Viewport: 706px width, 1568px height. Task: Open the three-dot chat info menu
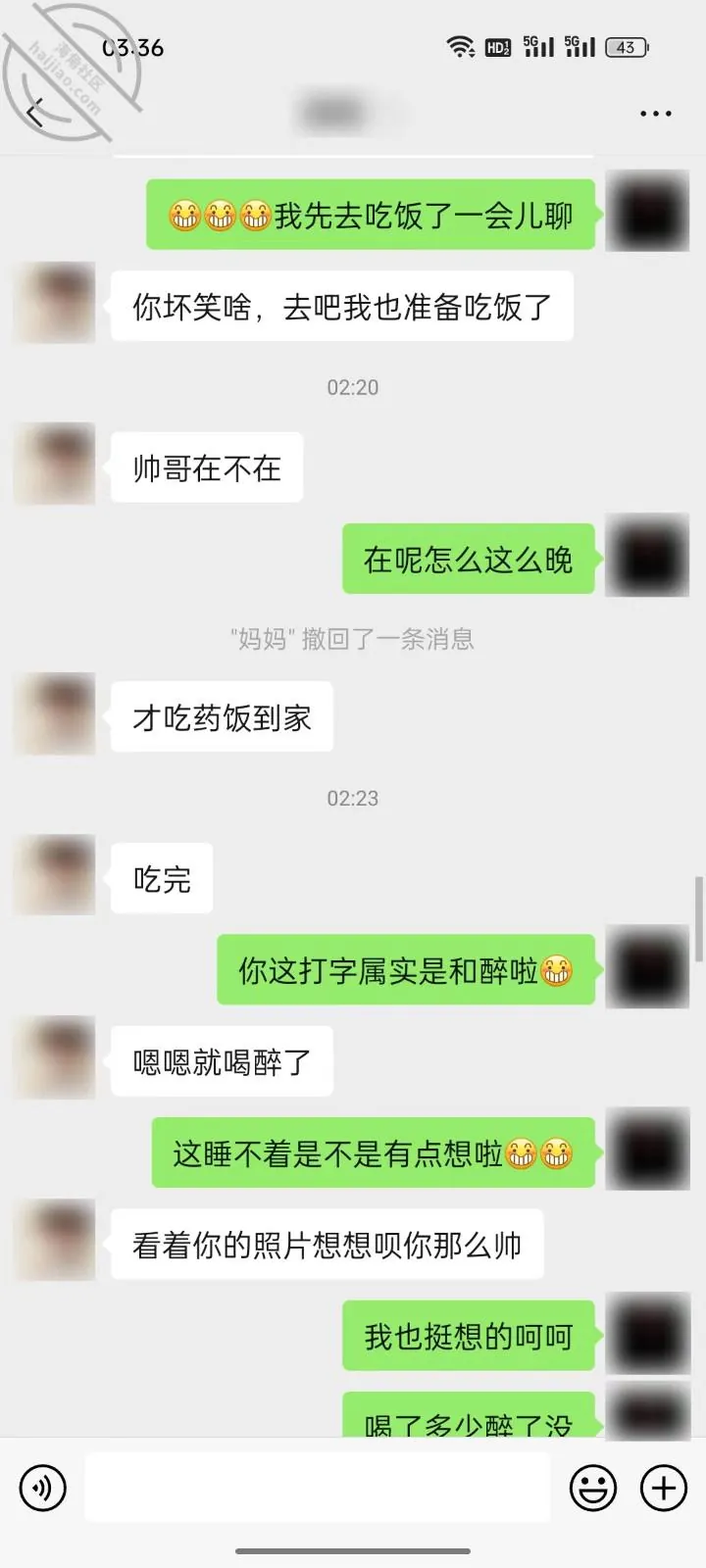(655, 114)
